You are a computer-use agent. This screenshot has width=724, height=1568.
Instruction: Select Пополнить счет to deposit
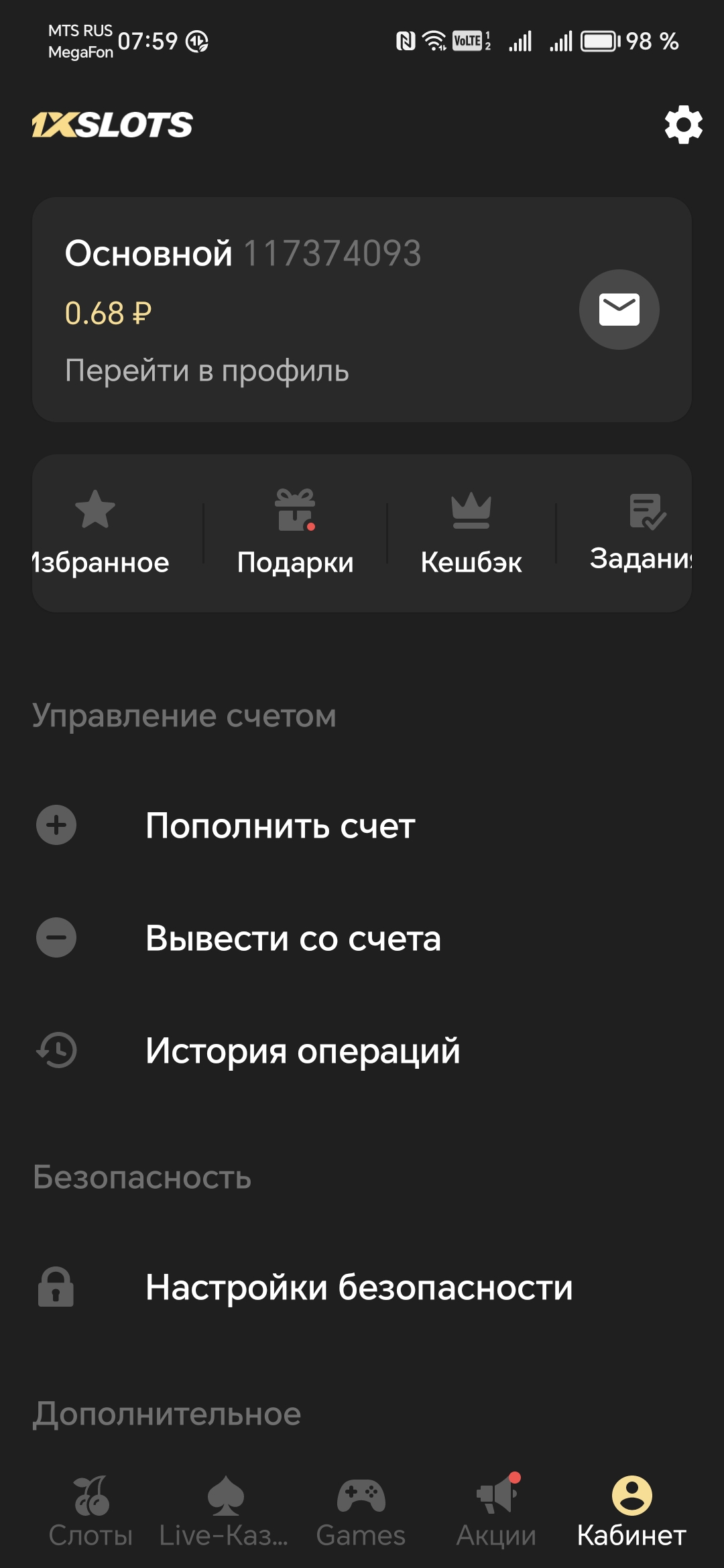(280, 826)
